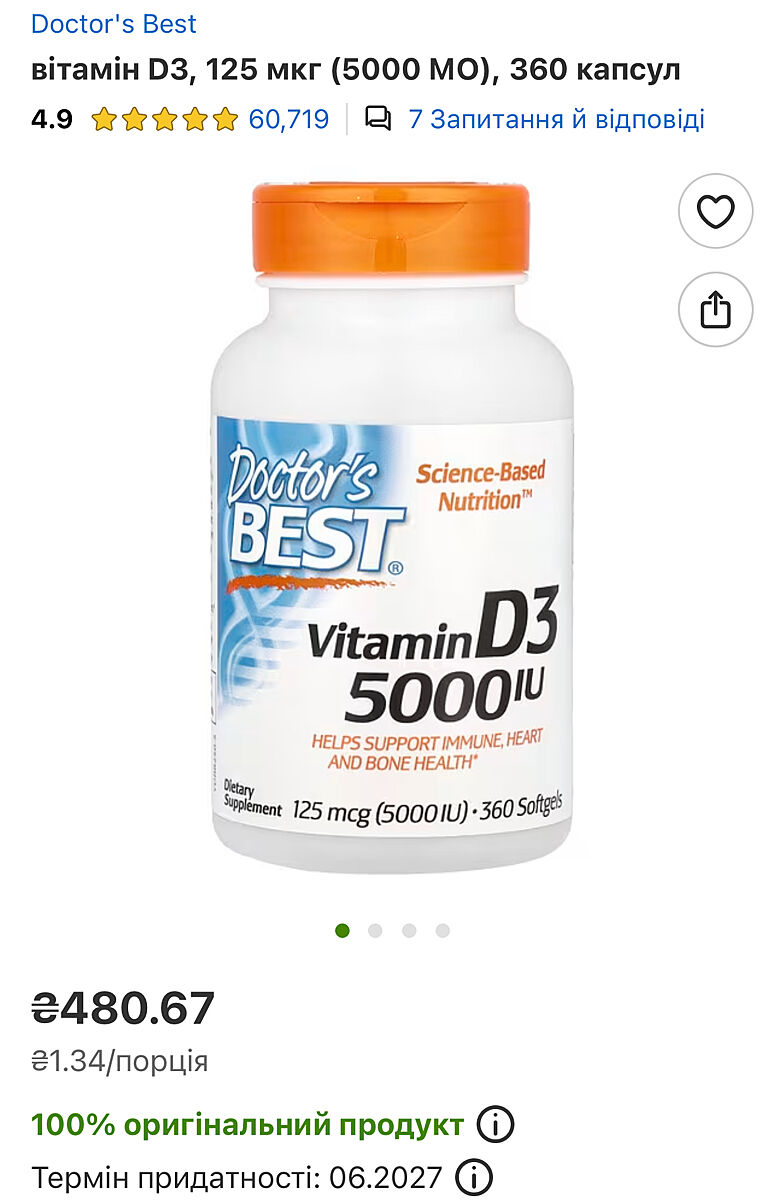Jump to the second product image dot
784x1200 pixels.
375,931
